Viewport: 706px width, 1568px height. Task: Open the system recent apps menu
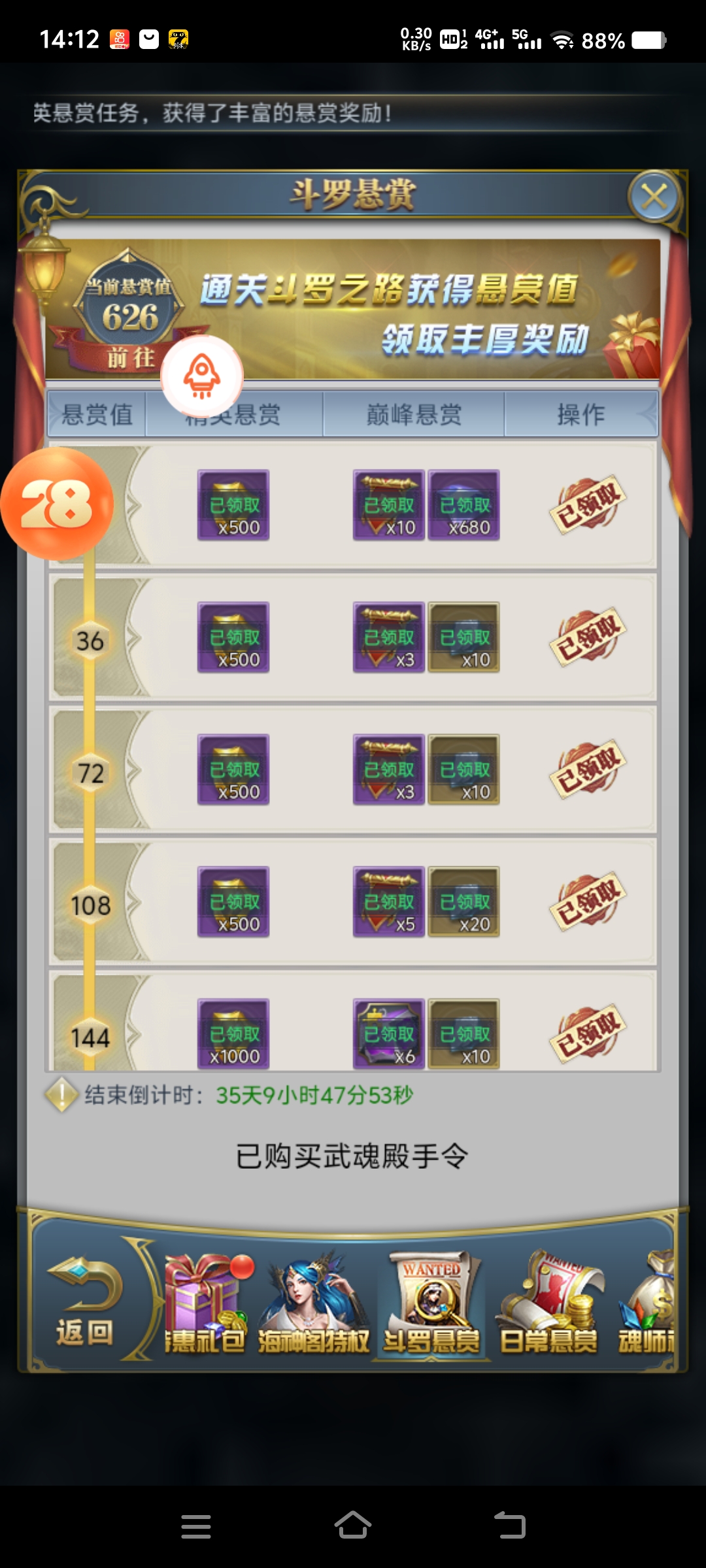pyautogui.click(x=196, y=1526)
